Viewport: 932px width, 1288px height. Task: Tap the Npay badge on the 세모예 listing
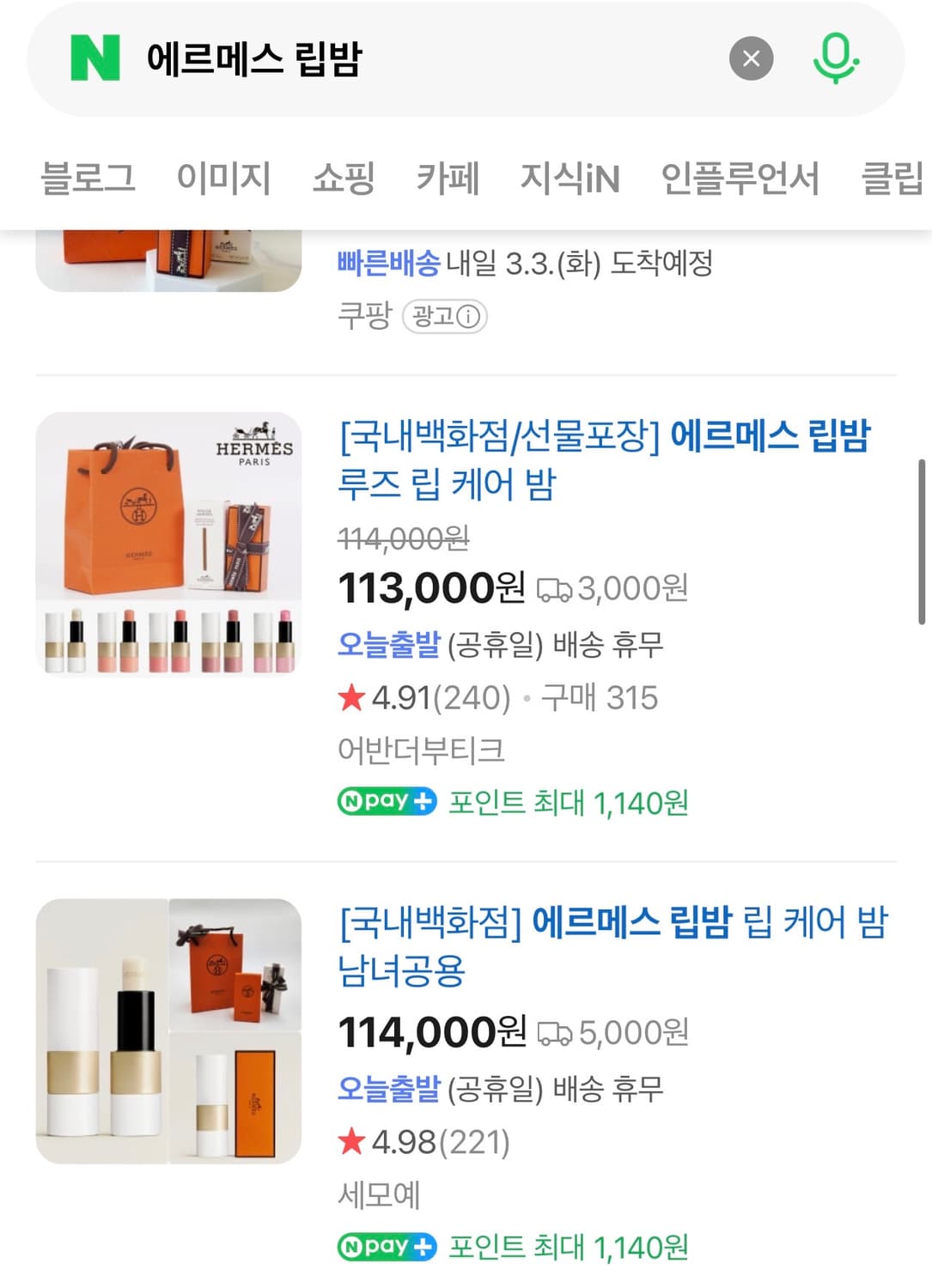pos(386,1248)
